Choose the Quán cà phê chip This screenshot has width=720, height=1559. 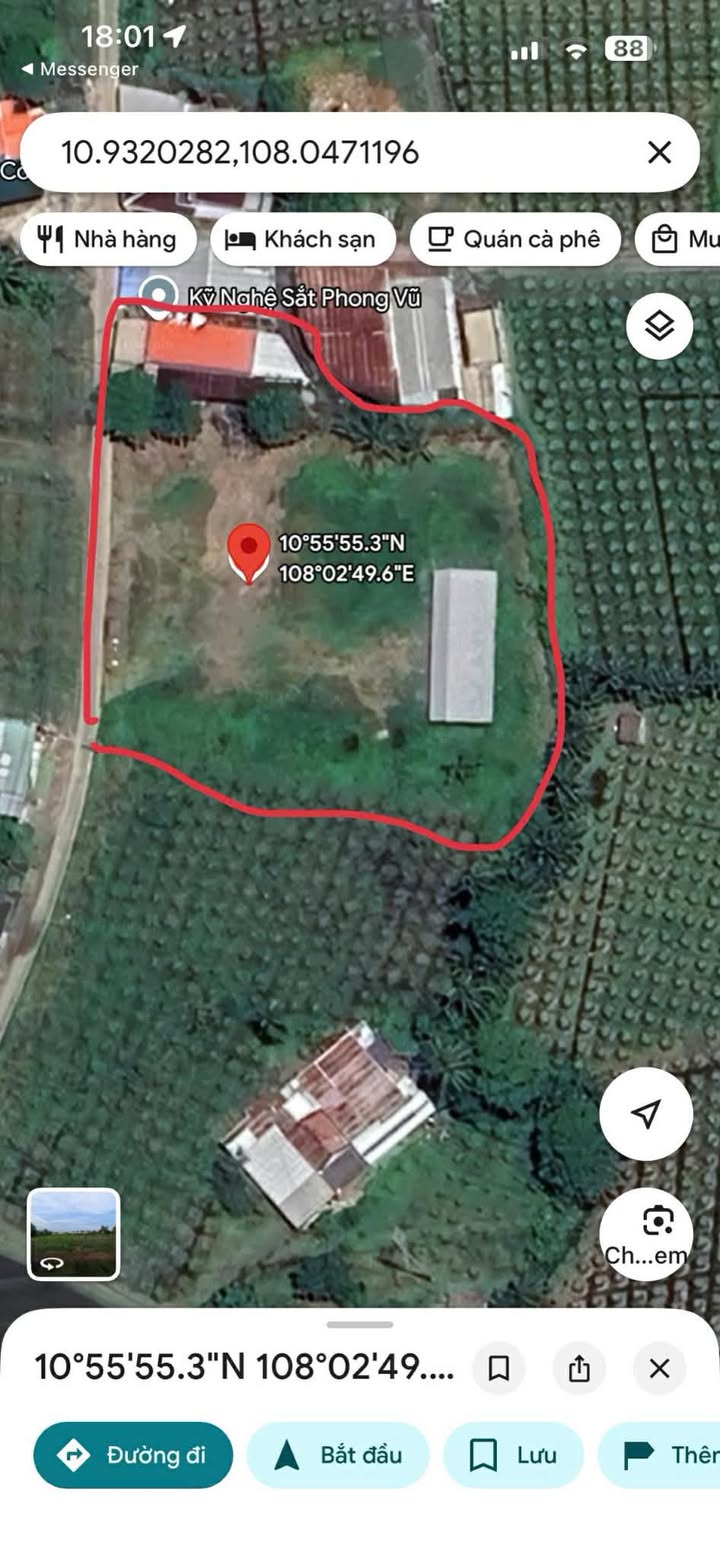[515, 239]
